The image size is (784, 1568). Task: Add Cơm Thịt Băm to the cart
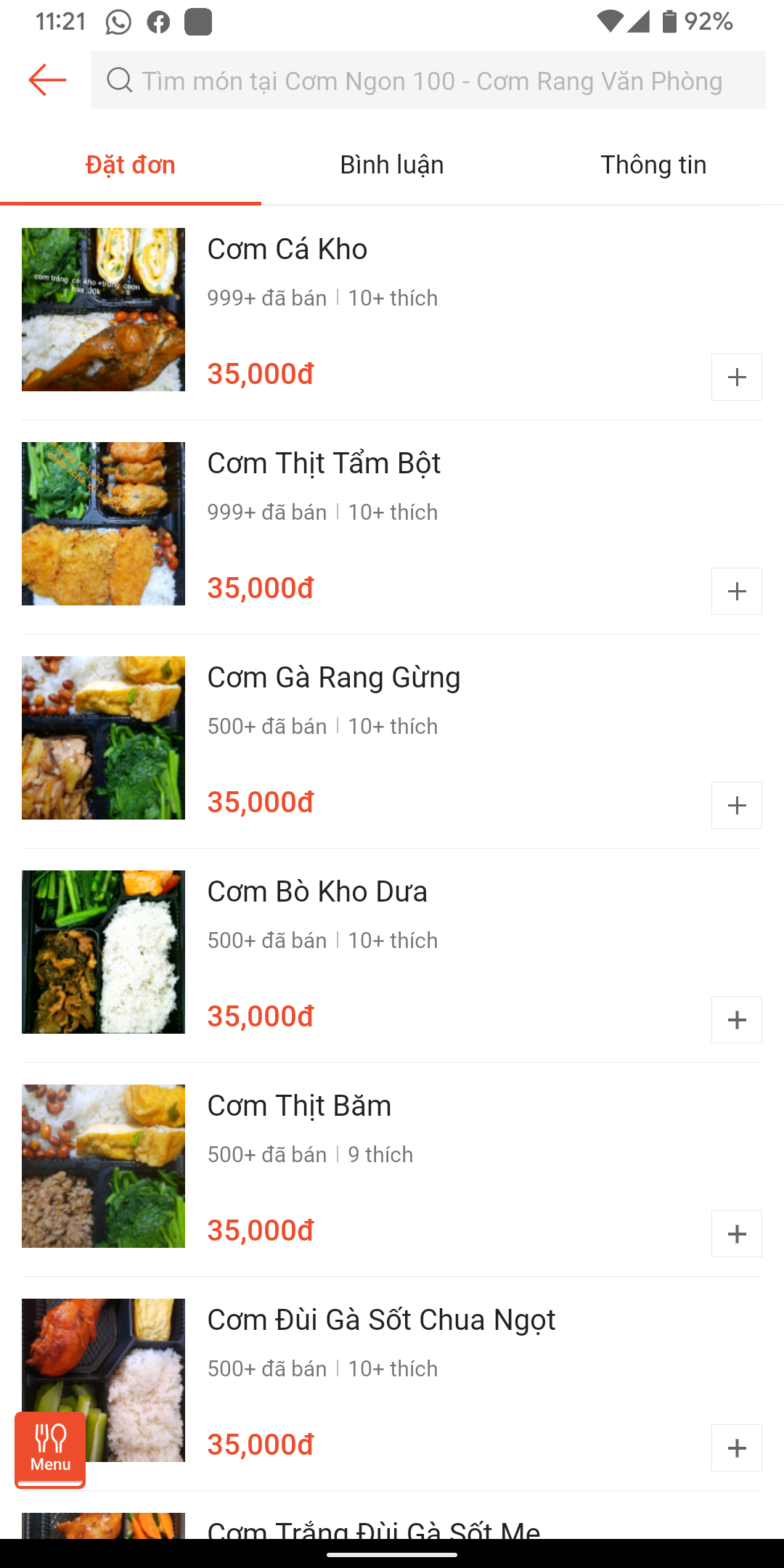click(736, 1233)
